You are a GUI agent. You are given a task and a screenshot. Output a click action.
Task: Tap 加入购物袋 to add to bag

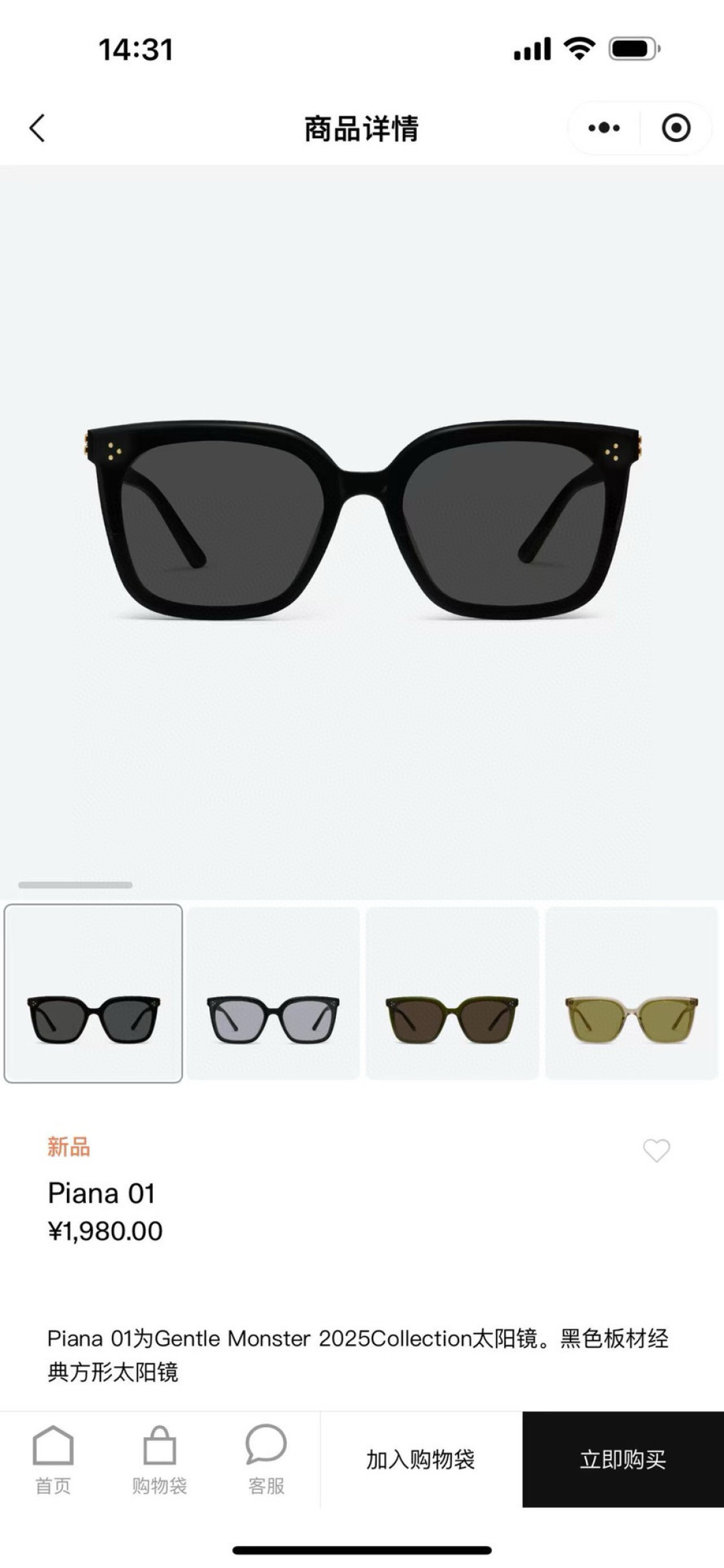421,1459
